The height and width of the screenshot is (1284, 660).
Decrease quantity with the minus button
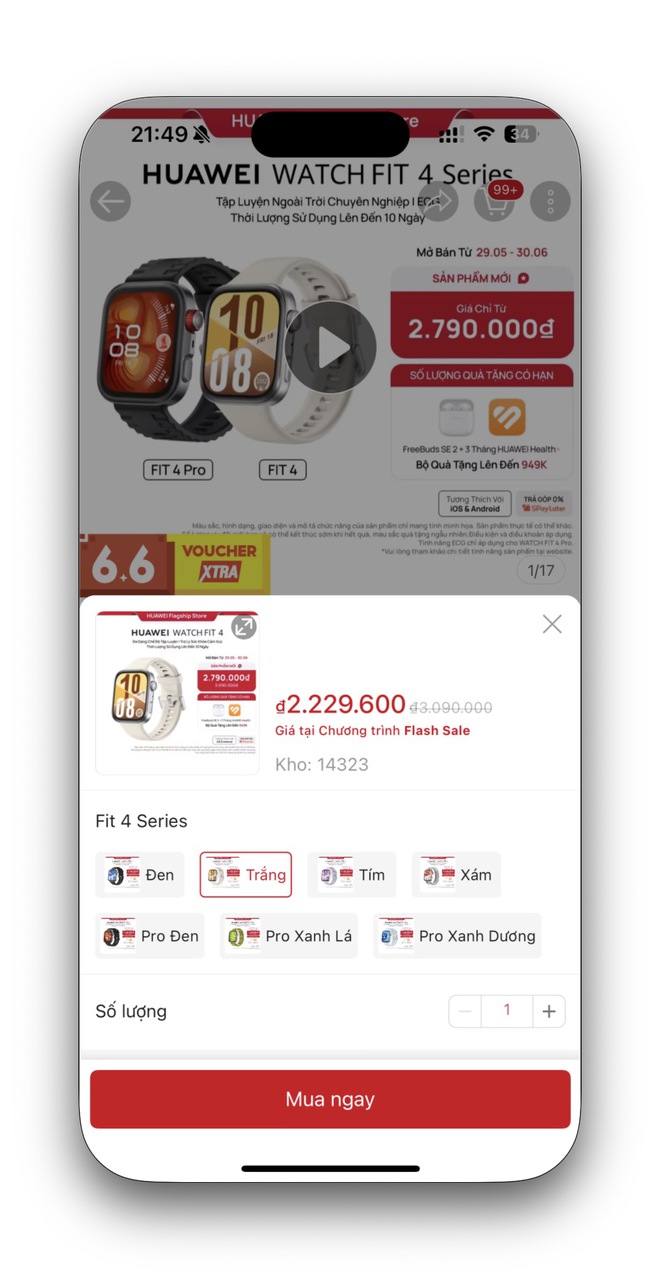[x=465, y=1011]
